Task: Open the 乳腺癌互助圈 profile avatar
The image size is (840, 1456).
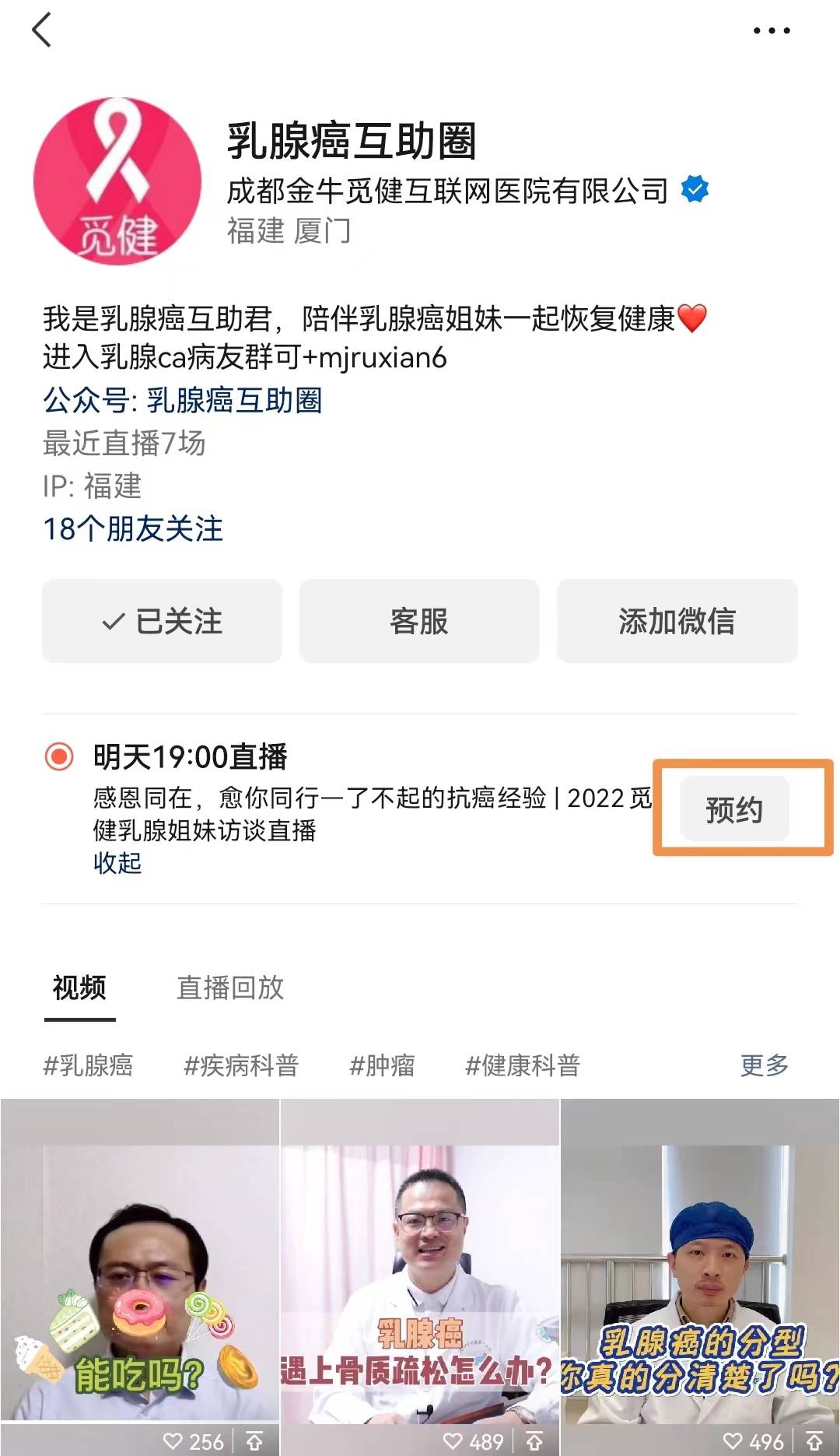Action: click(117, 181)
